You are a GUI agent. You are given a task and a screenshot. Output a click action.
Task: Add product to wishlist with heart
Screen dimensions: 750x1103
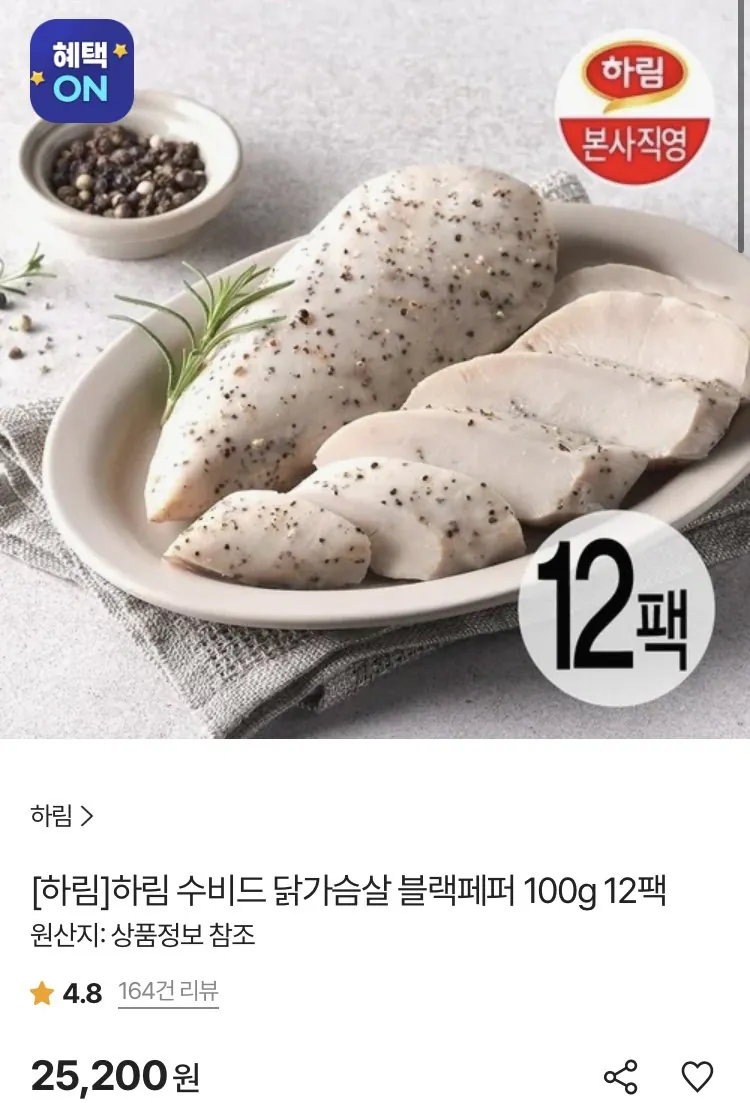[697, 1077]
